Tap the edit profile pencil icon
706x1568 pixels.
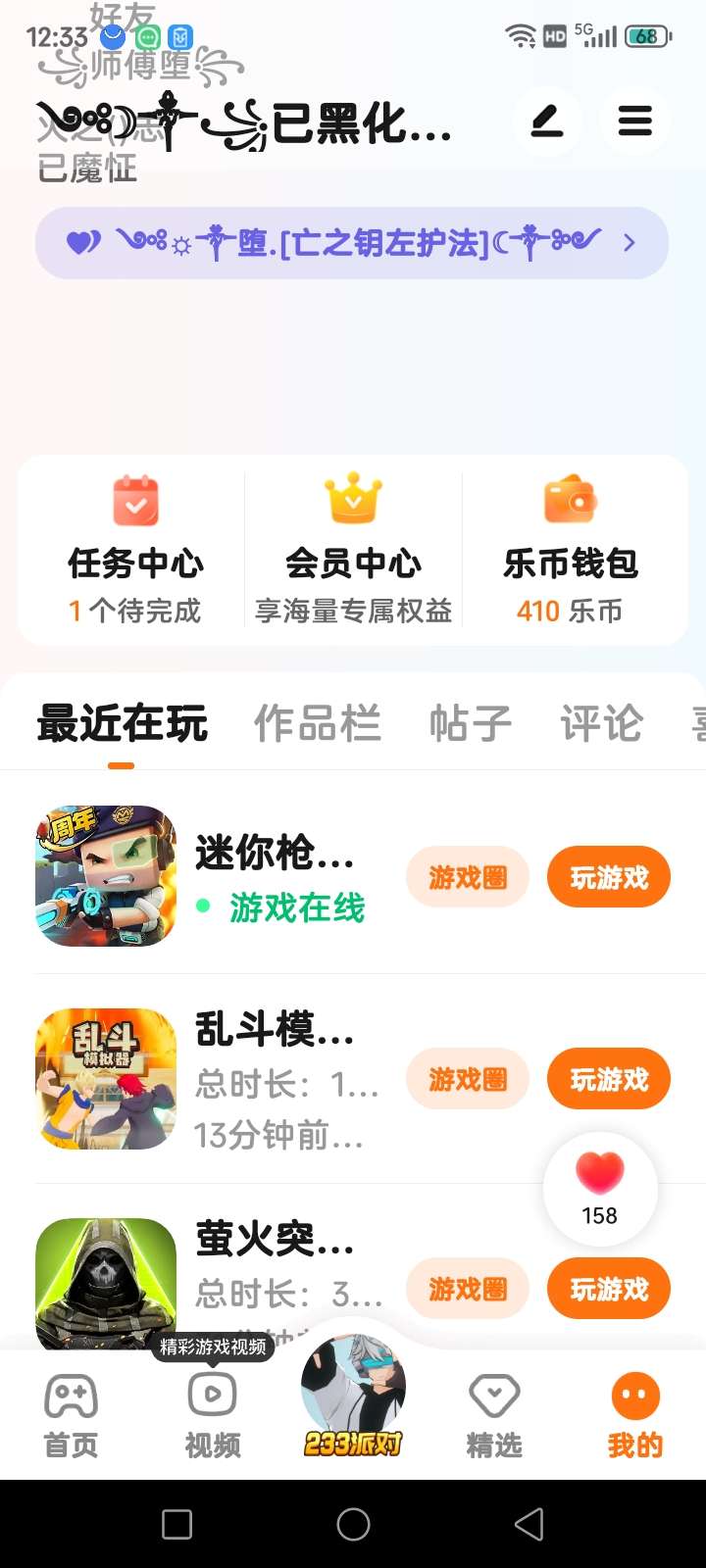coord(547,122)
